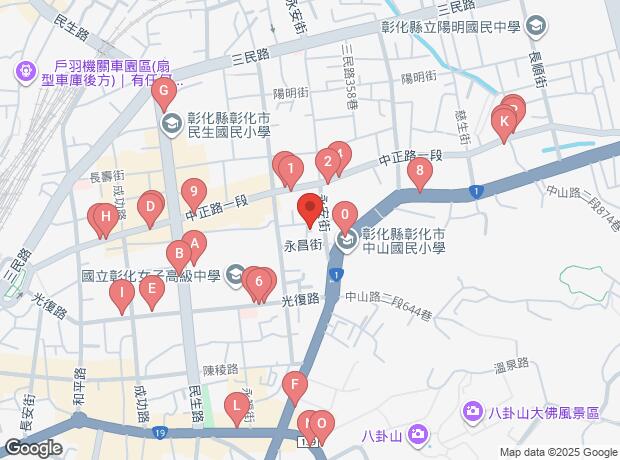Tap the marker numbered 1
Viewport: 620px width, 460px height.
(289, 171)
